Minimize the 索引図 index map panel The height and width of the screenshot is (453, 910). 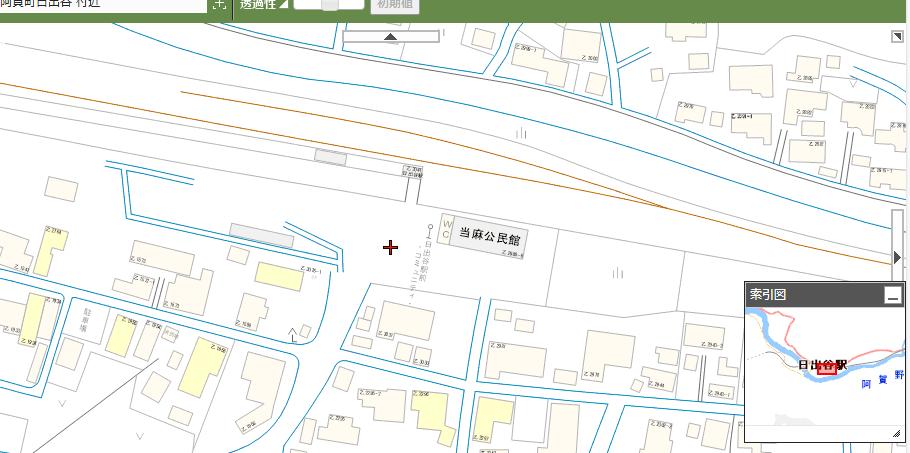click(892, 295)
